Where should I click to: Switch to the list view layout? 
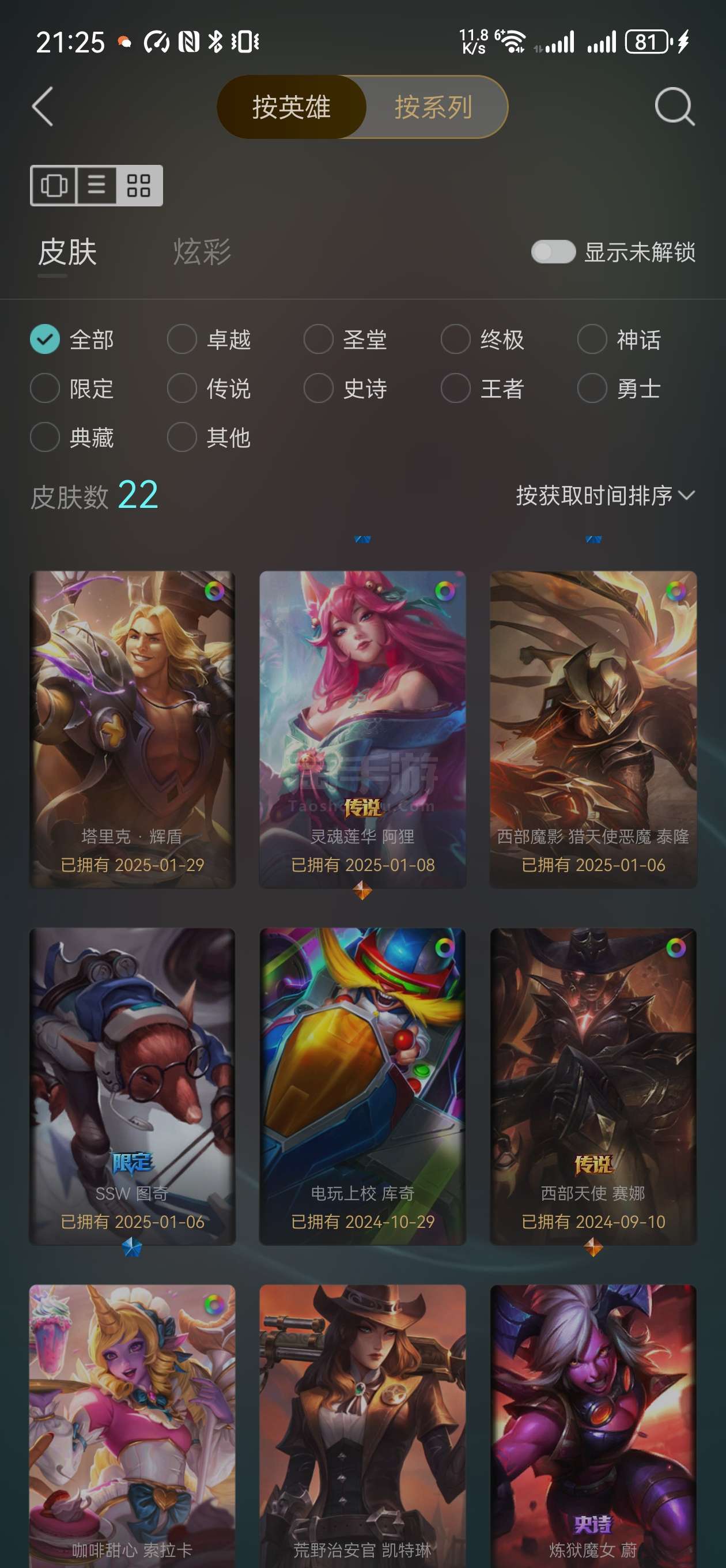click(96, 185)
